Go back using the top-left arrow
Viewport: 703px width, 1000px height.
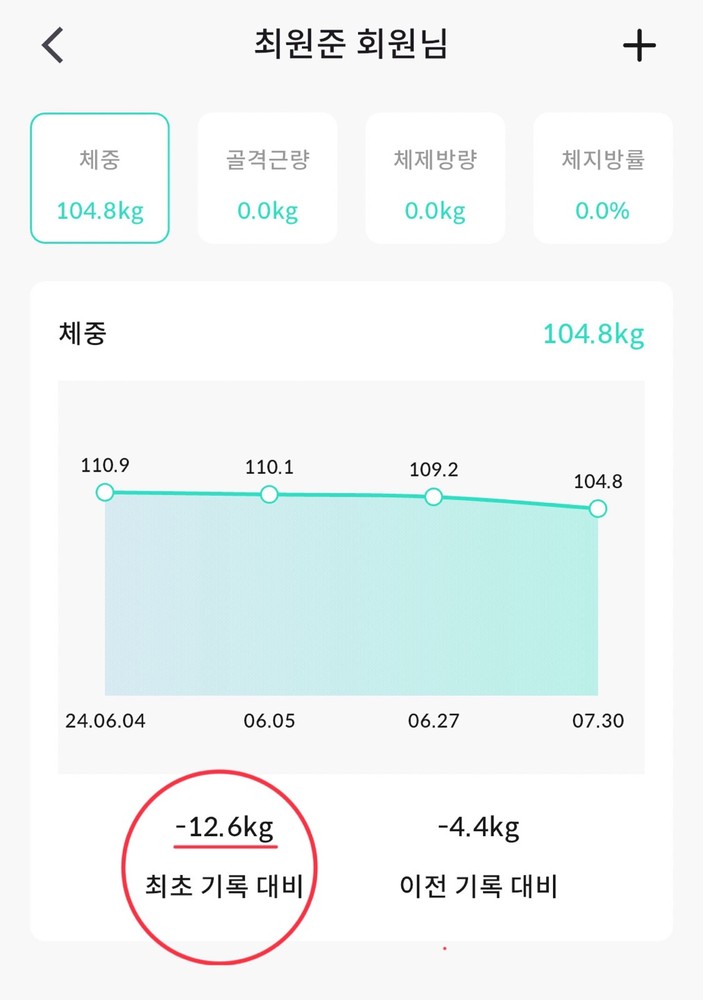(53, 46)
